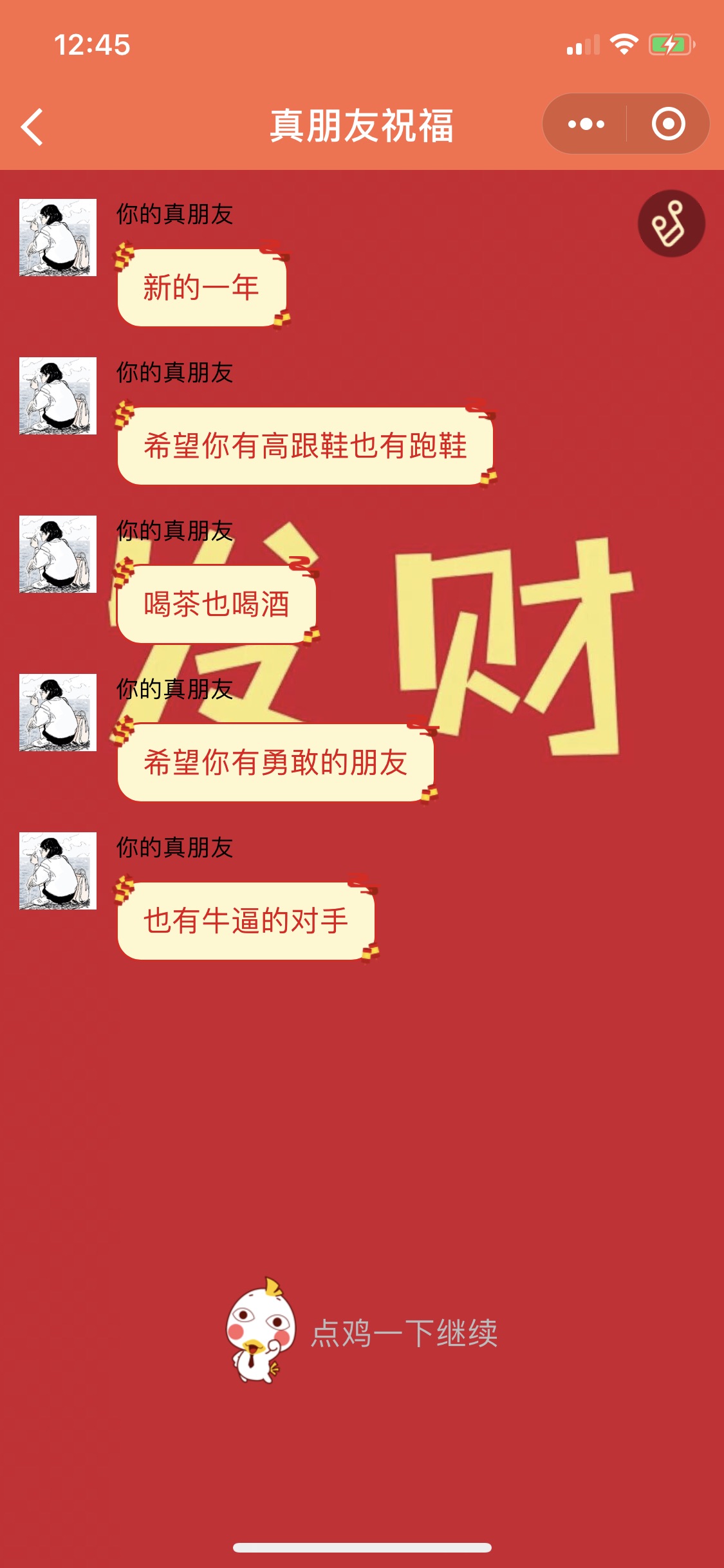Go back with the header arrow
This screenshot has width=724, height=1568.
[32, 127]
